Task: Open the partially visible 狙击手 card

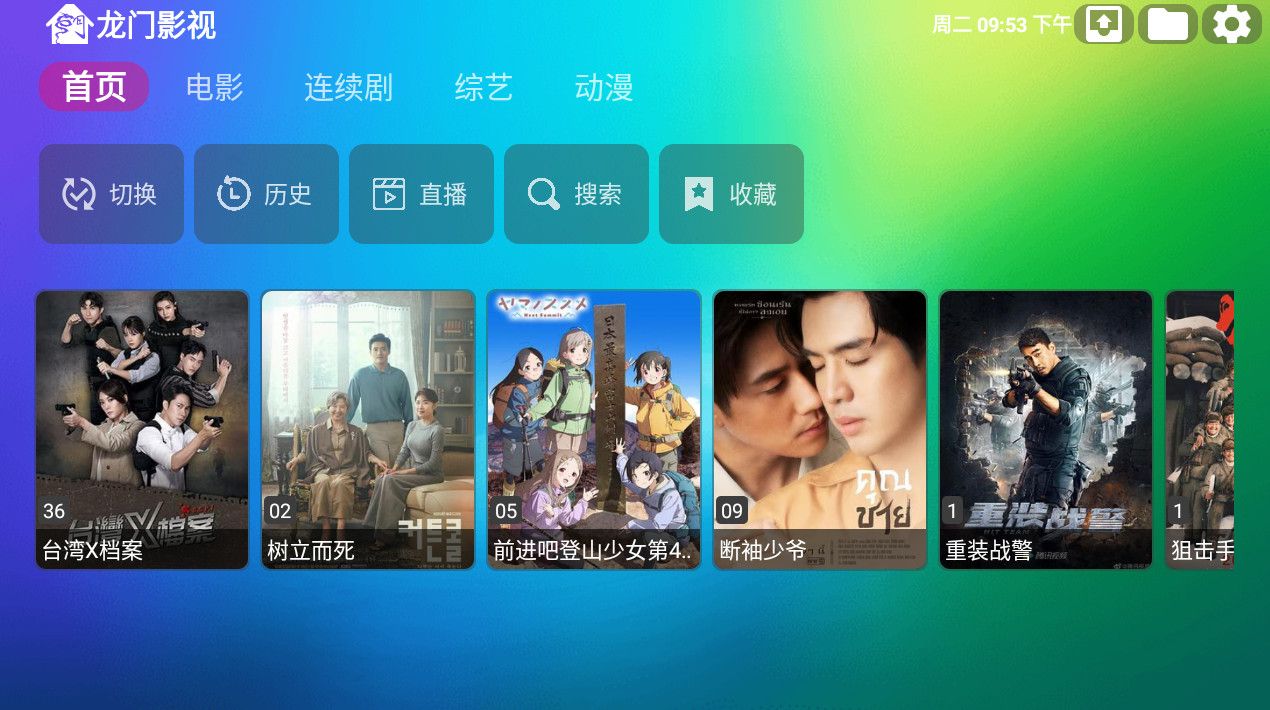Action: coord(1200,429)
